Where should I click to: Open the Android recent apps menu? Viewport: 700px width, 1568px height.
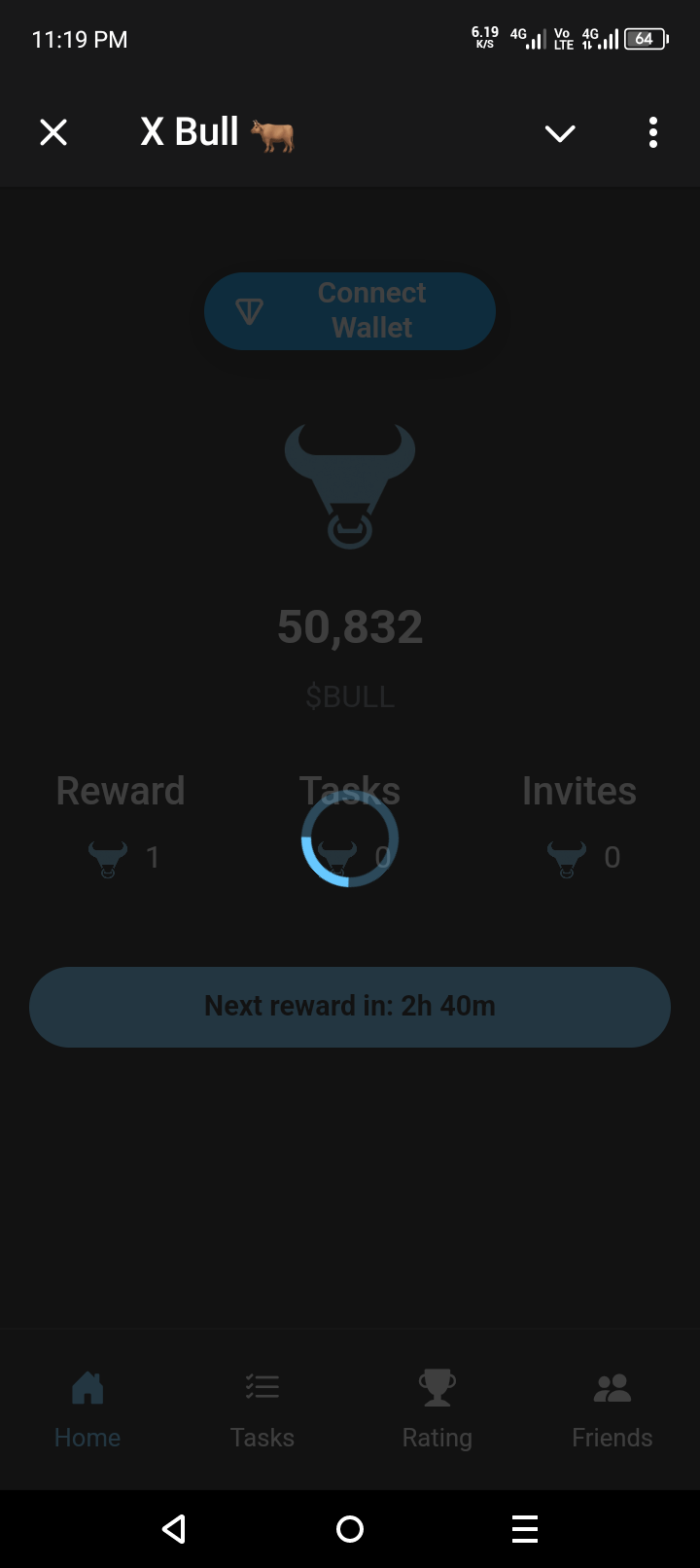coord(525,1528)
